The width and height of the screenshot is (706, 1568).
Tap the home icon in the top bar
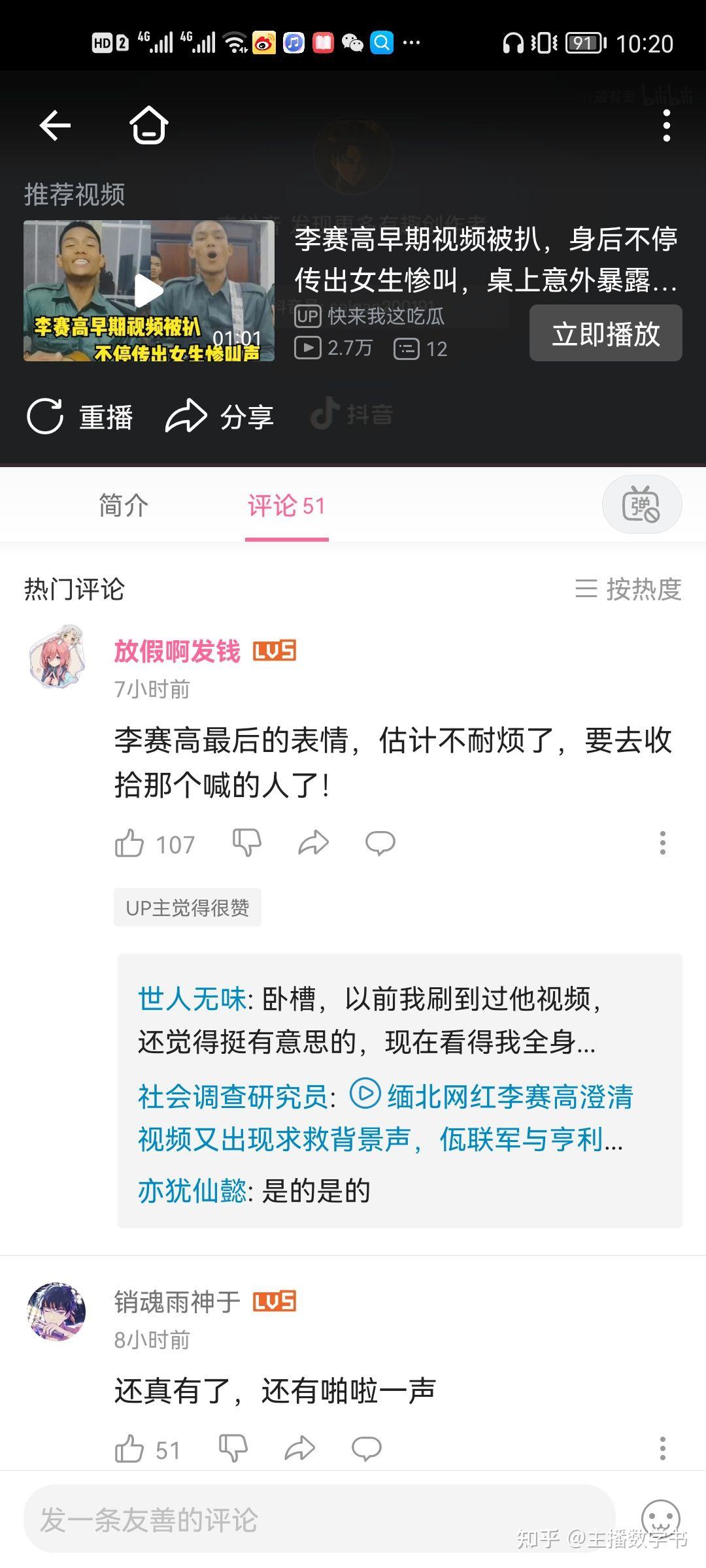point(147,125)
